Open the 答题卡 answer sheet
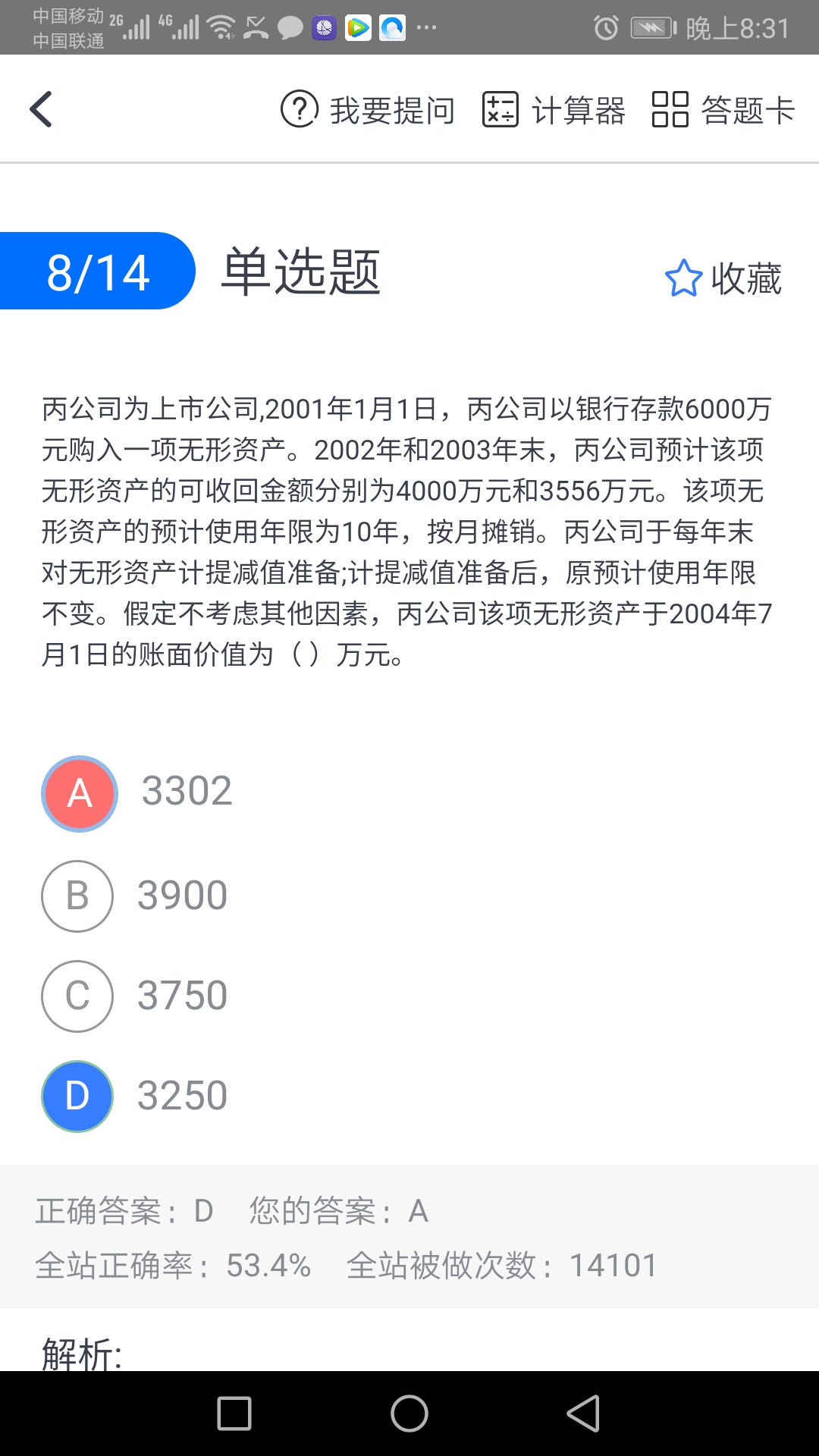Viewport: 819px width, 1456px height. pos(723,110)
